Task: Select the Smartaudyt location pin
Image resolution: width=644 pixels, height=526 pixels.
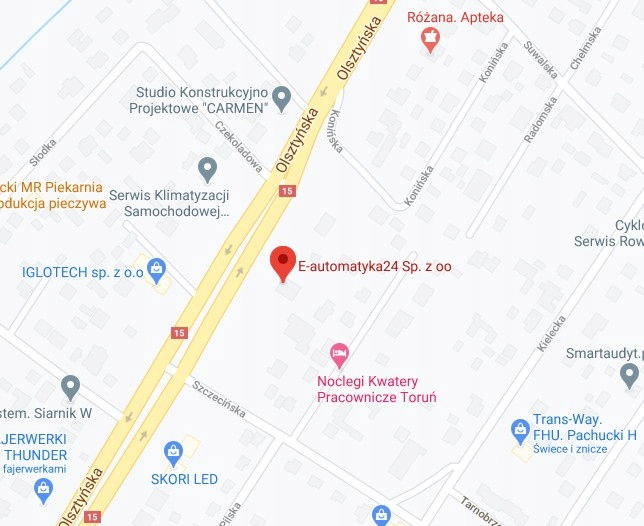Action: coord(629,375)
